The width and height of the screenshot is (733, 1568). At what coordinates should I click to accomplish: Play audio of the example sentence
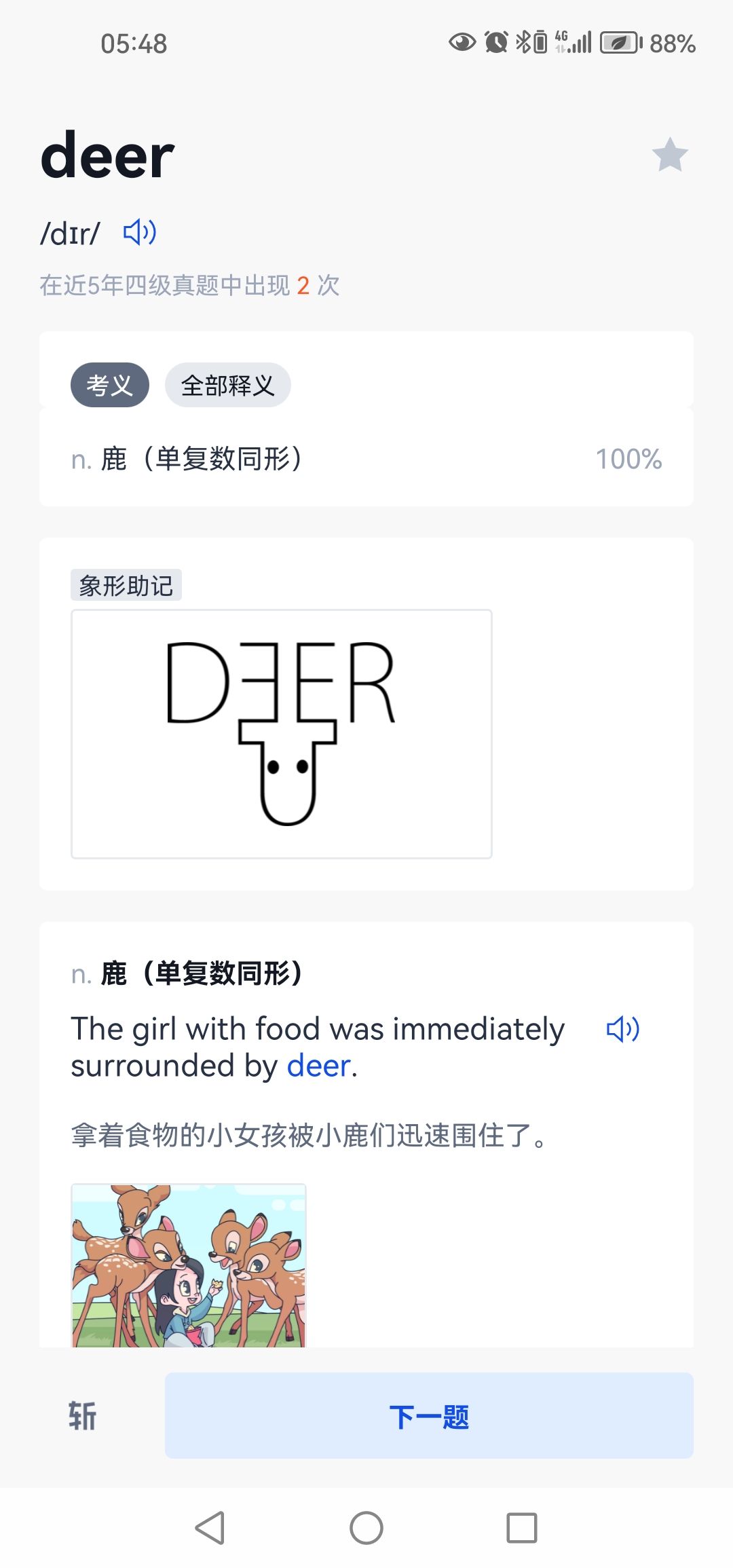[x=622, y=1029]
